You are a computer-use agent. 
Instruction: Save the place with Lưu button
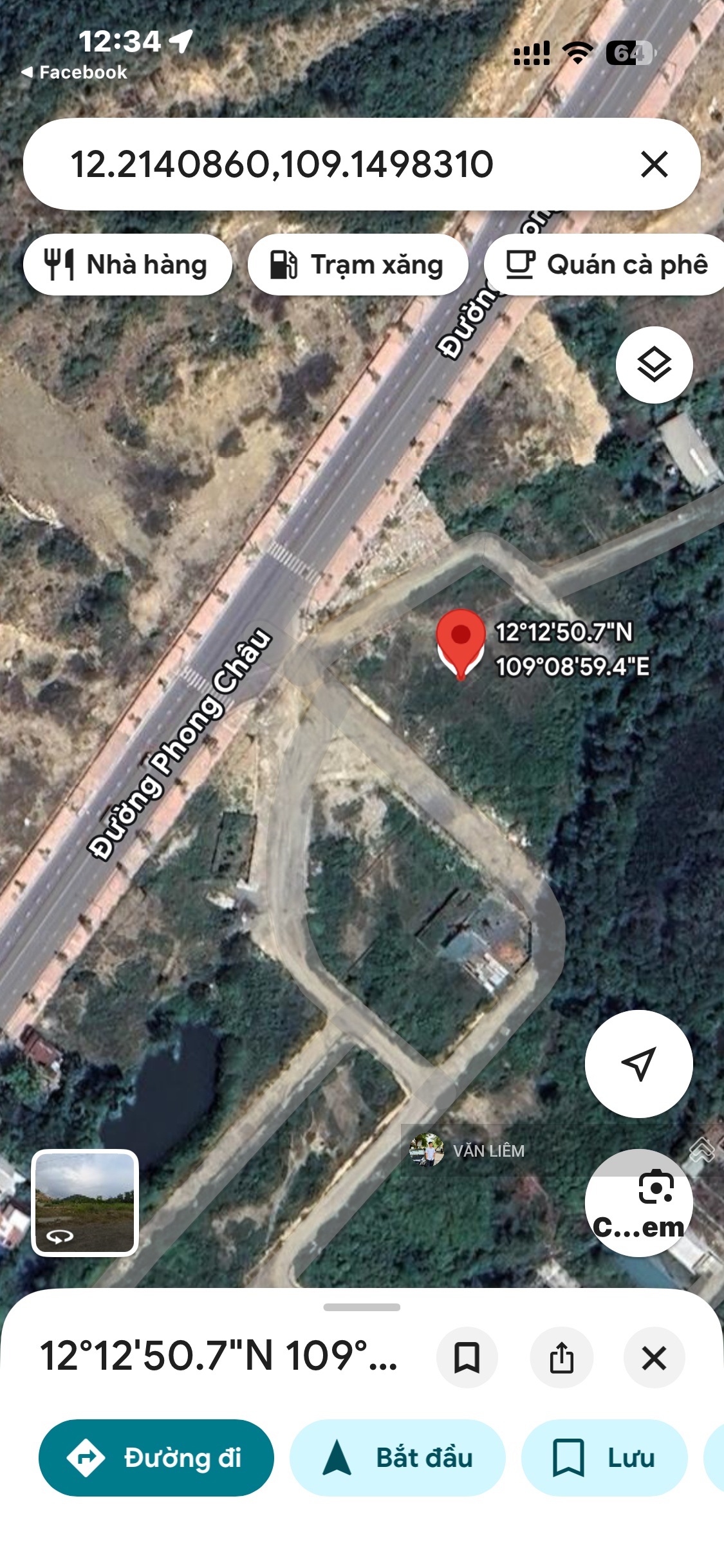604,1458
